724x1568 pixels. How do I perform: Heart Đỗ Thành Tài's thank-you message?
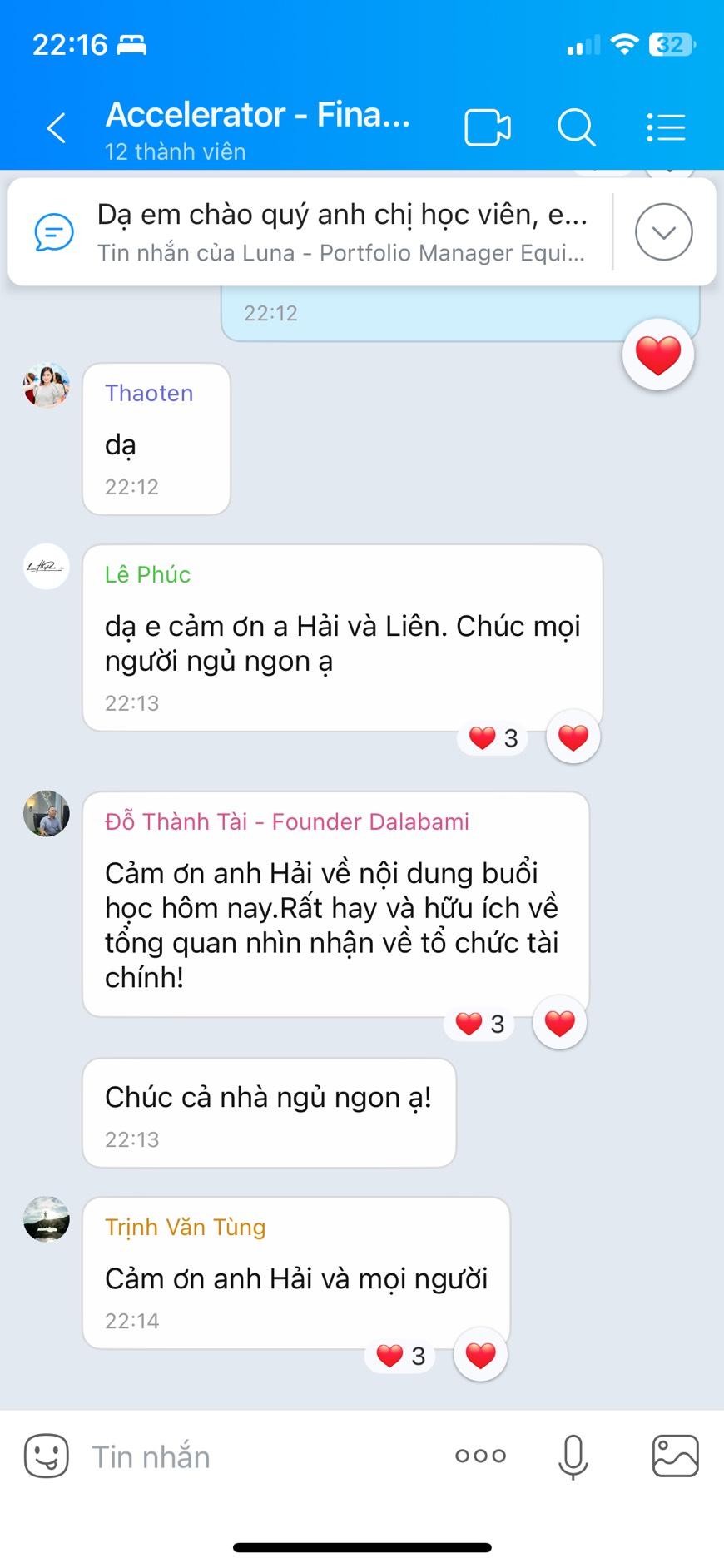(559, 1023)
